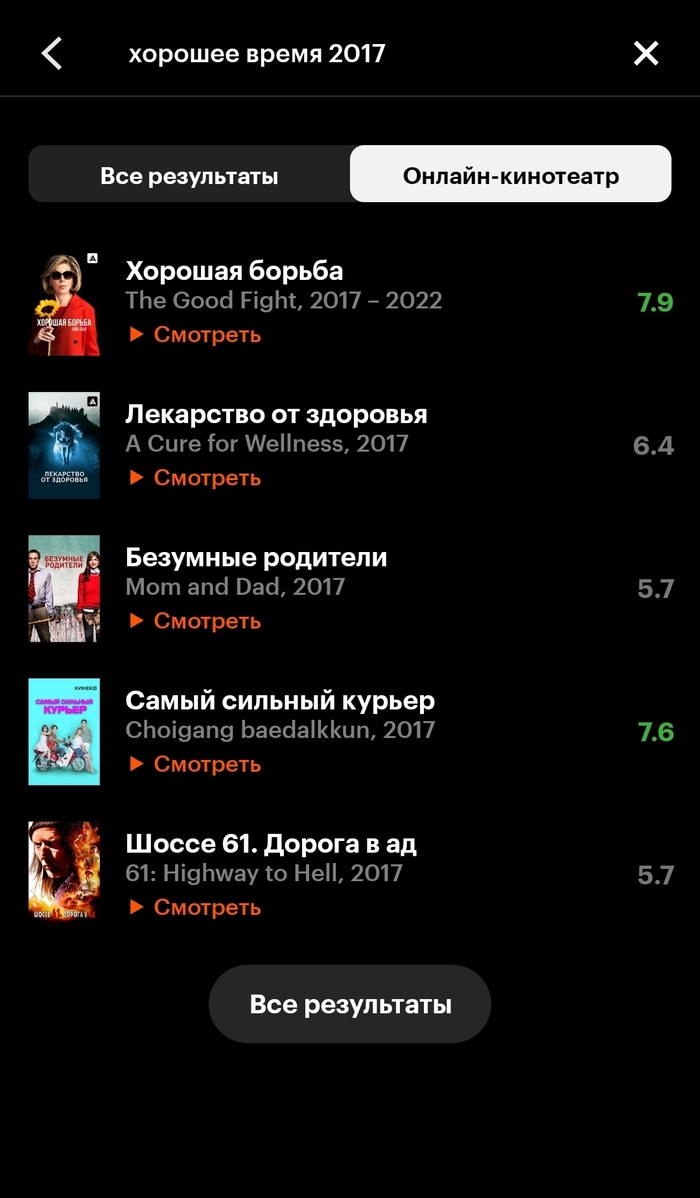Open «Шоссе 61. Дорога в ад»
Screen dimensions: 700x1198
click(271, 843)
